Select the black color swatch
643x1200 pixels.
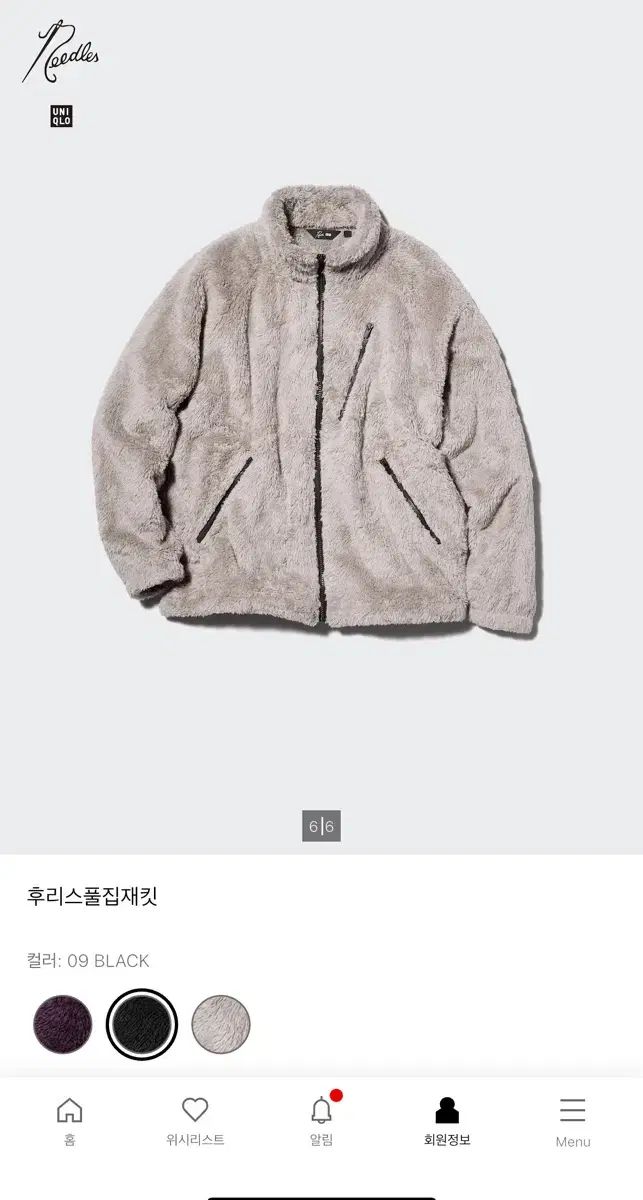click(141, 1024)
